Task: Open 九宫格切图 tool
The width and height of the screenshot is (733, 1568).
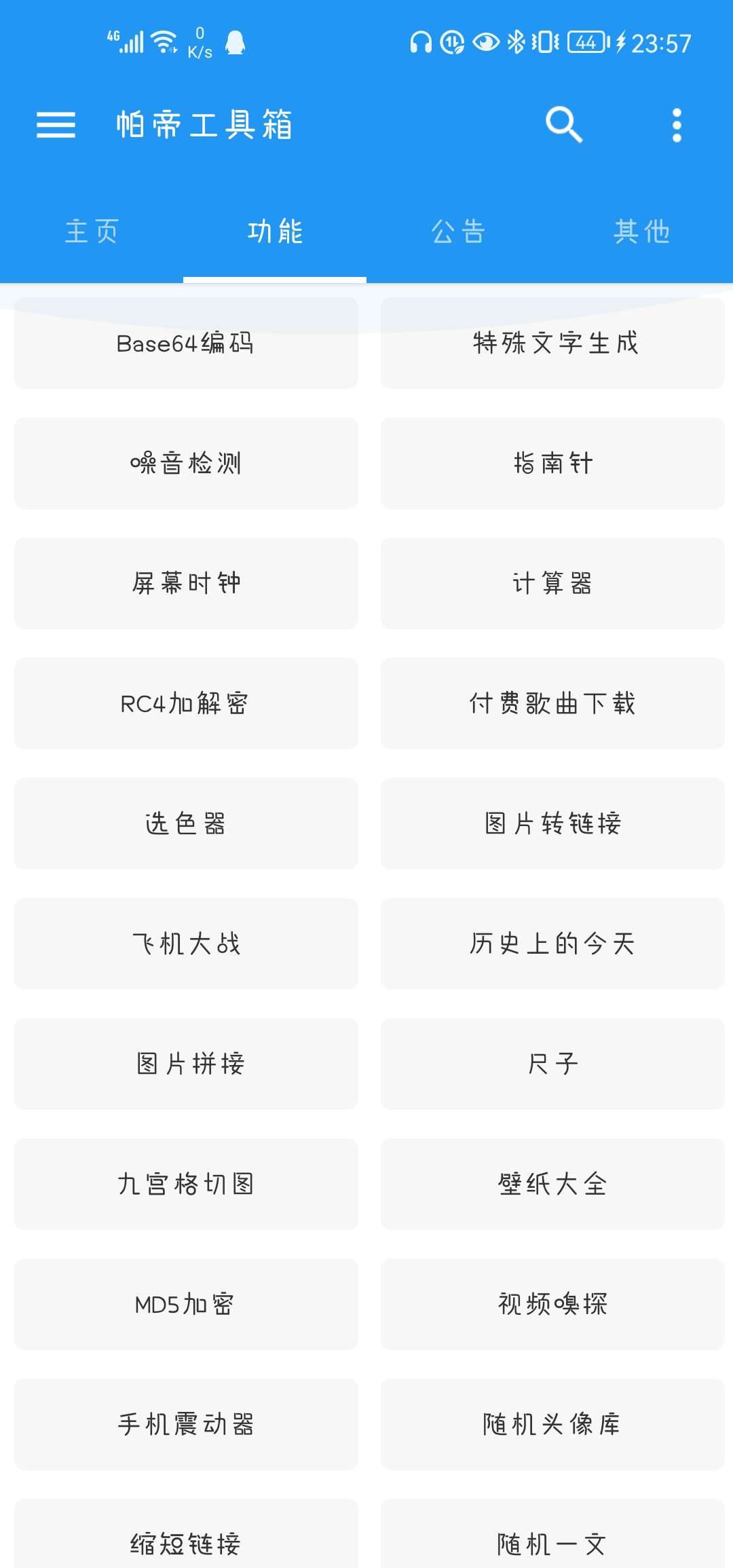Action: click(x=186, y=1184)
